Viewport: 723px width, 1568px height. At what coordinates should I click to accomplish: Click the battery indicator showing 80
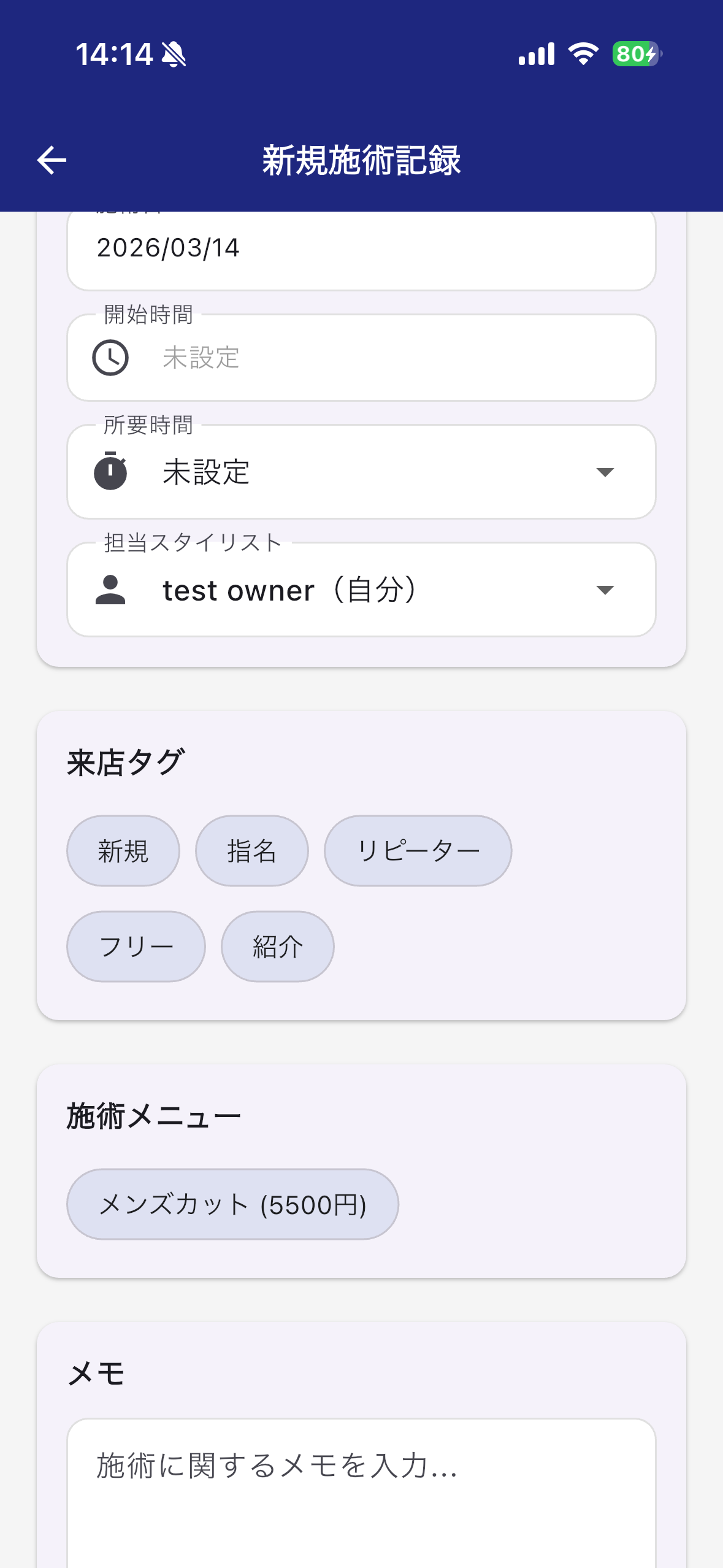coord(634,54)
